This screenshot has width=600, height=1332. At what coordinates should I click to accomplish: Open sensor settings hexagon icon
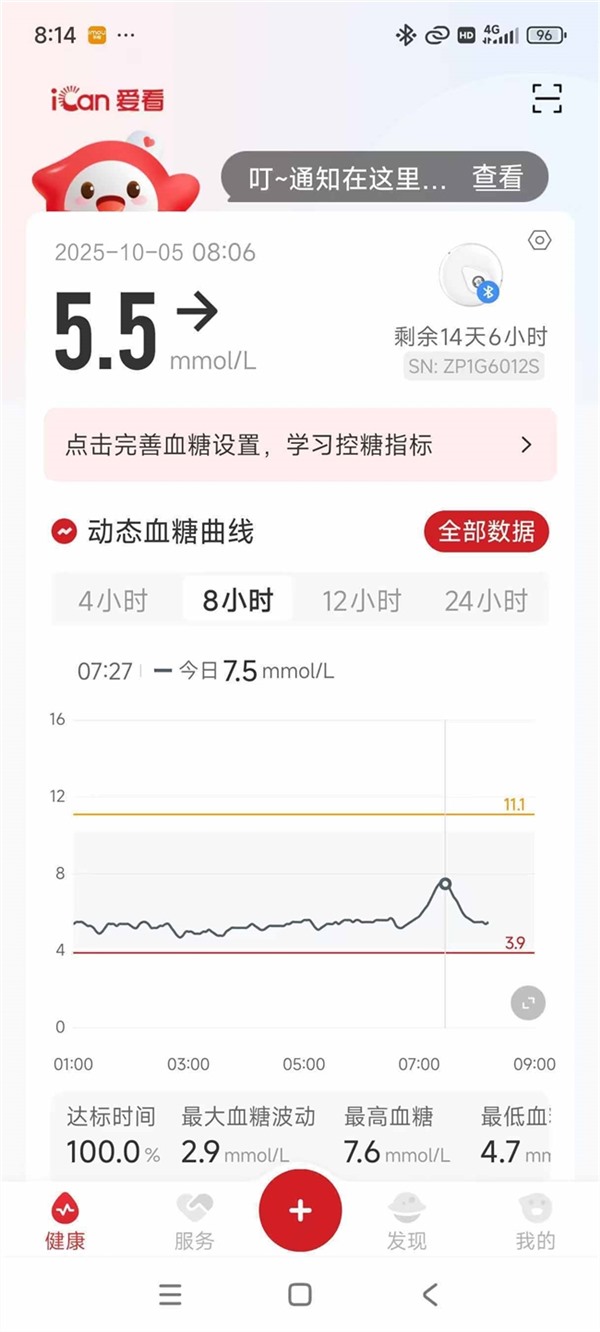click(x=540, y=240)
